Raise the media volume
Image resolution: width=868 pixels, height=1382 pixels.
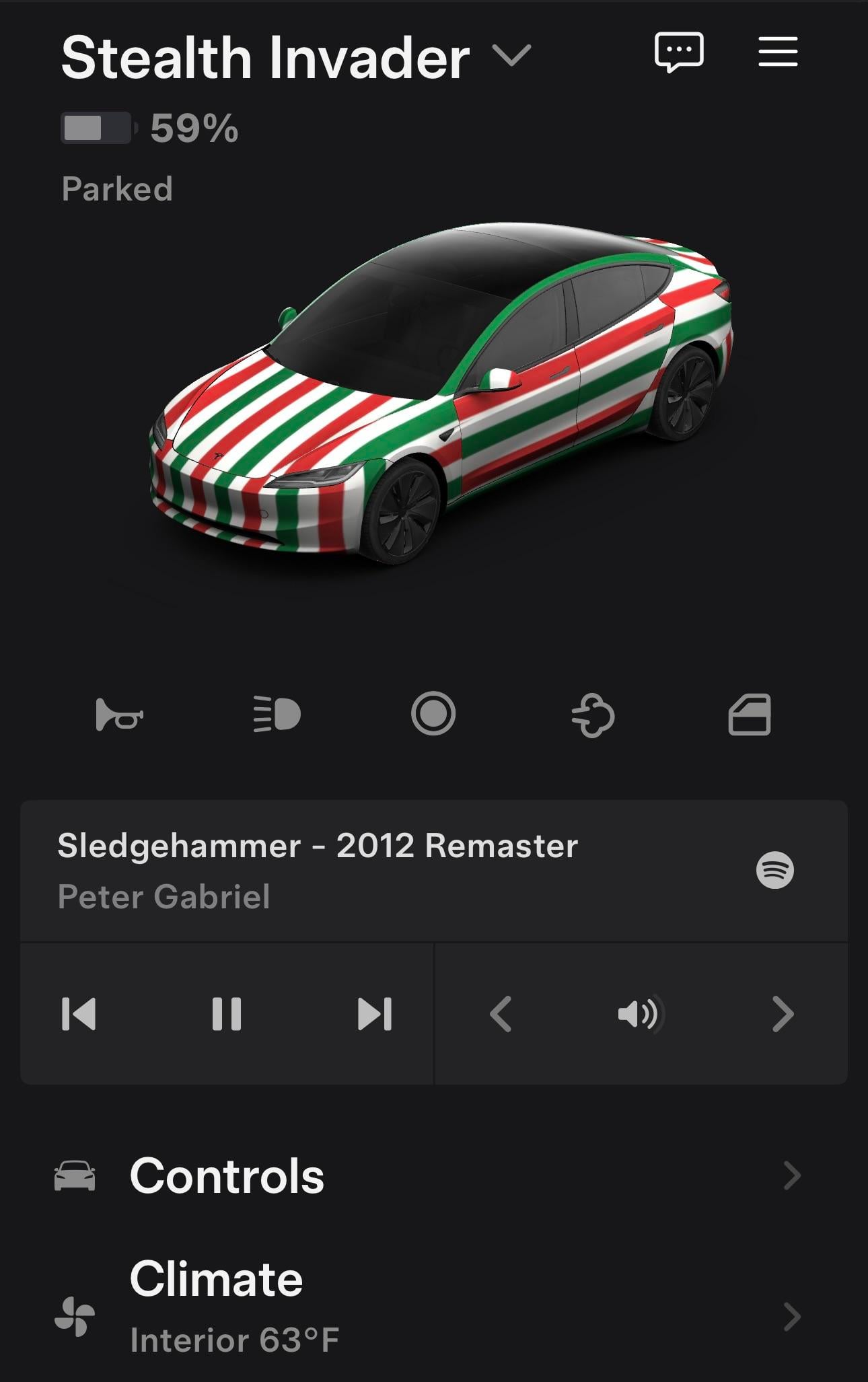(x=783, y=1014)
